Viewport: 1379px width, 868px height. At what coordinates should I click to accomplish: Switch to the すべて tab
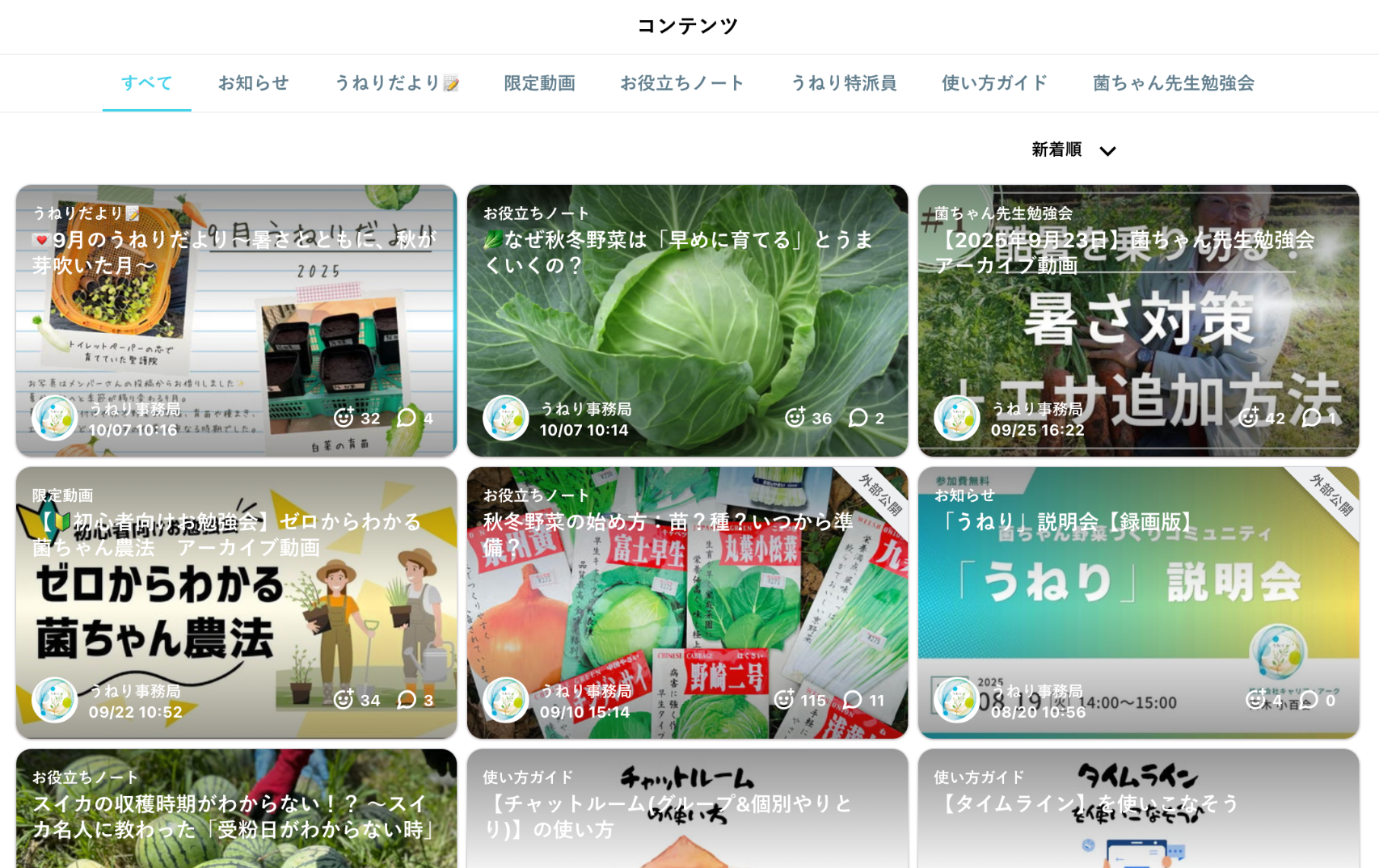coord(146,83)
